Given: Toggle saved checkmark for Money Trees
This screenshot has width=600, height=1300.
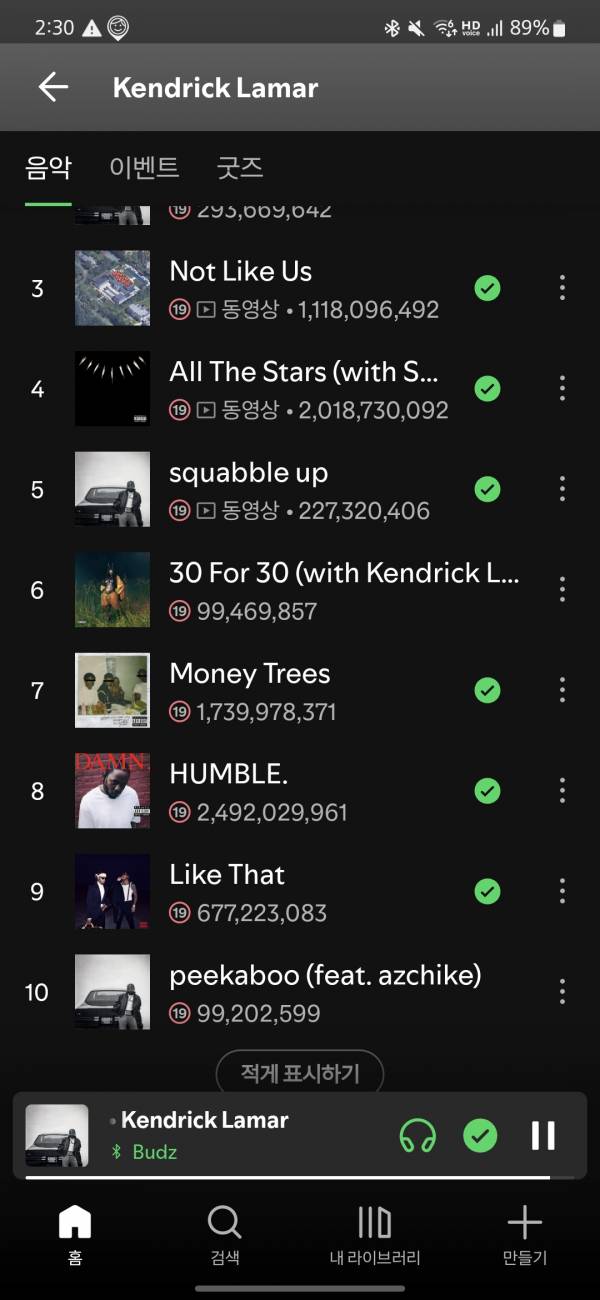Looking at the screenshot, I should [x=487, y=690].
